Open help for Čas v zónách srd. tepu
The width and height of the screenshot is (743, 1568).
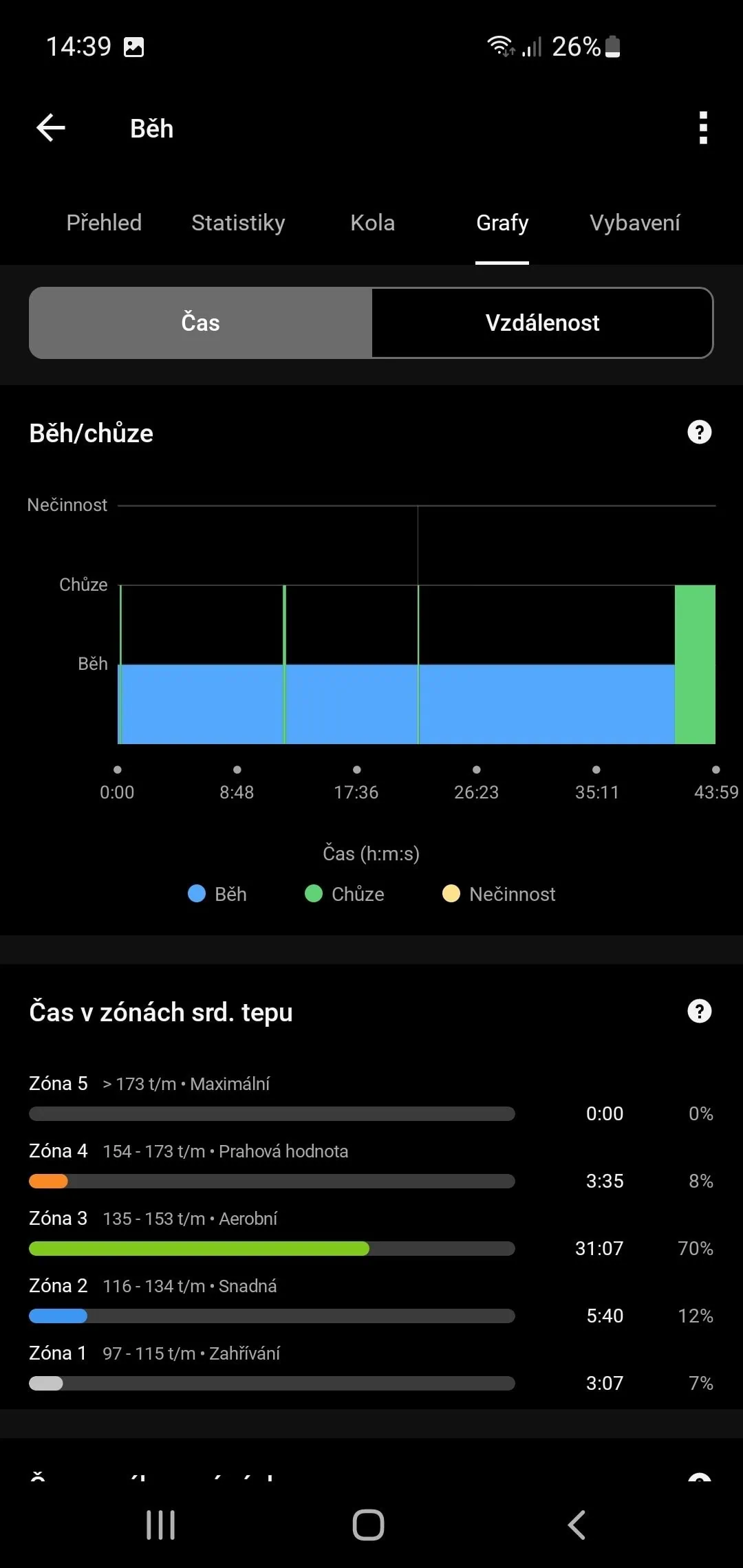699,1011
